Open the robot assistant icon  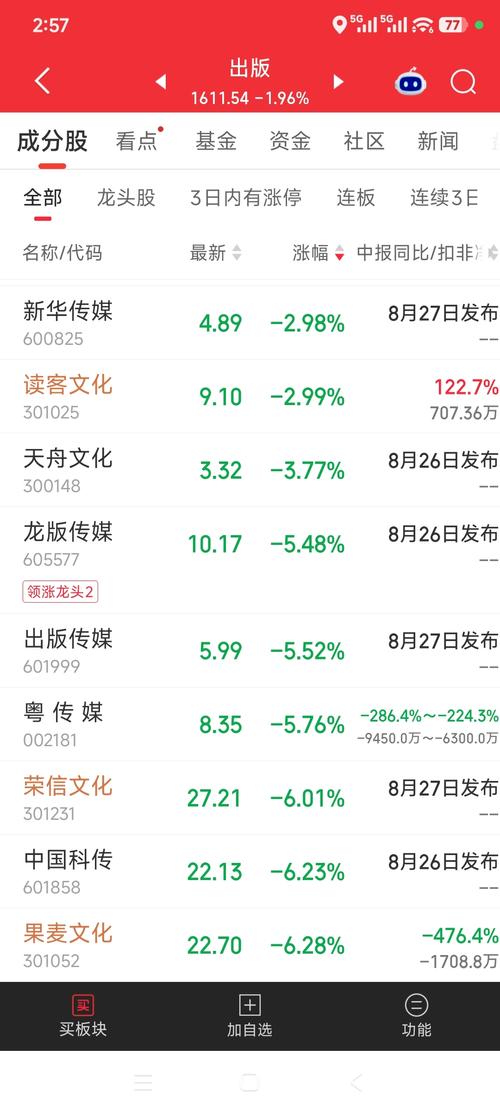point(411,83)
